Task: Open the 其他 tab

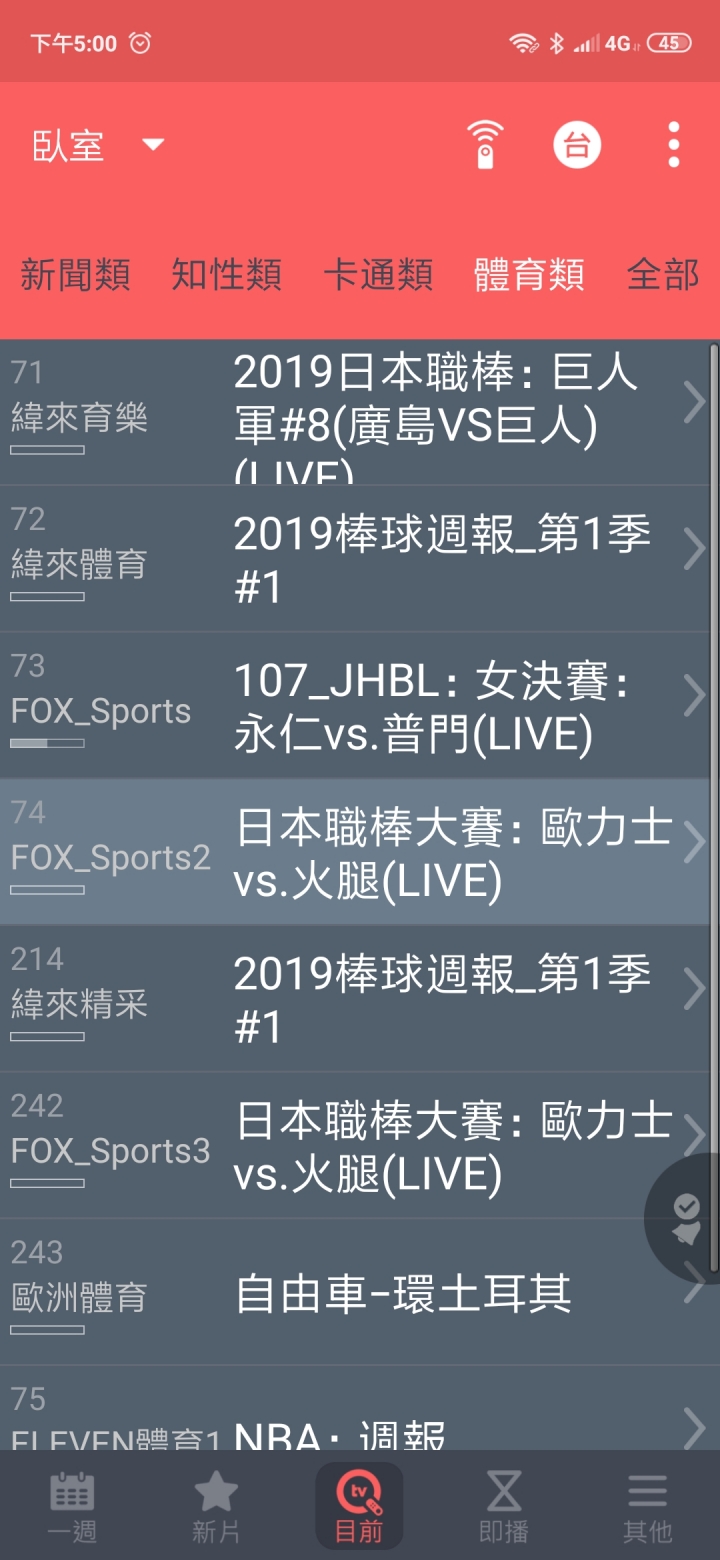Action: [x=647, y=1507]
